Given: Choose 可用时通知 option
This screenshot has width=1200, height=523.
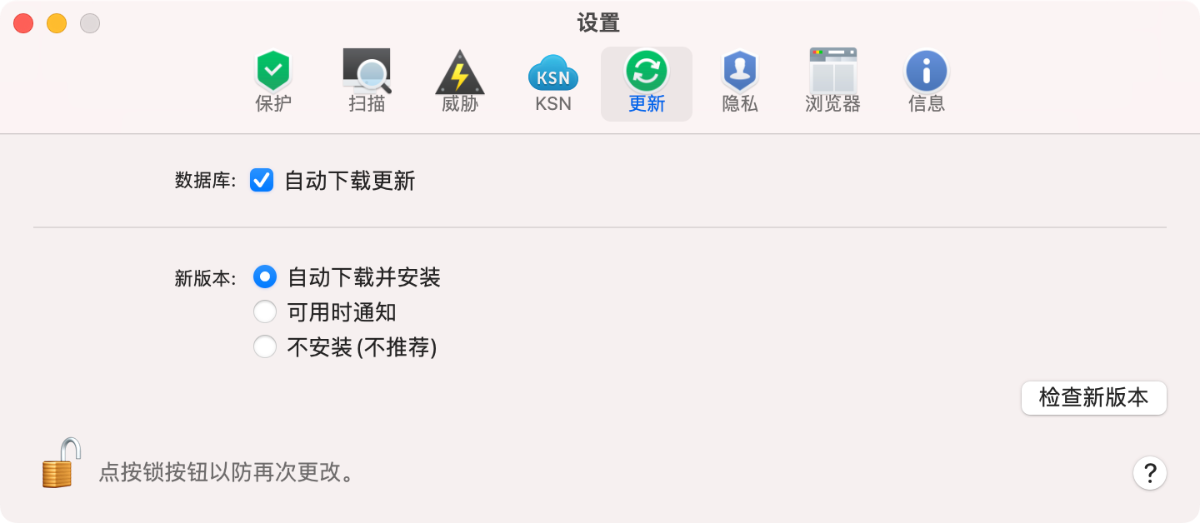Looking at the screenshot, I should coord(265,312).
